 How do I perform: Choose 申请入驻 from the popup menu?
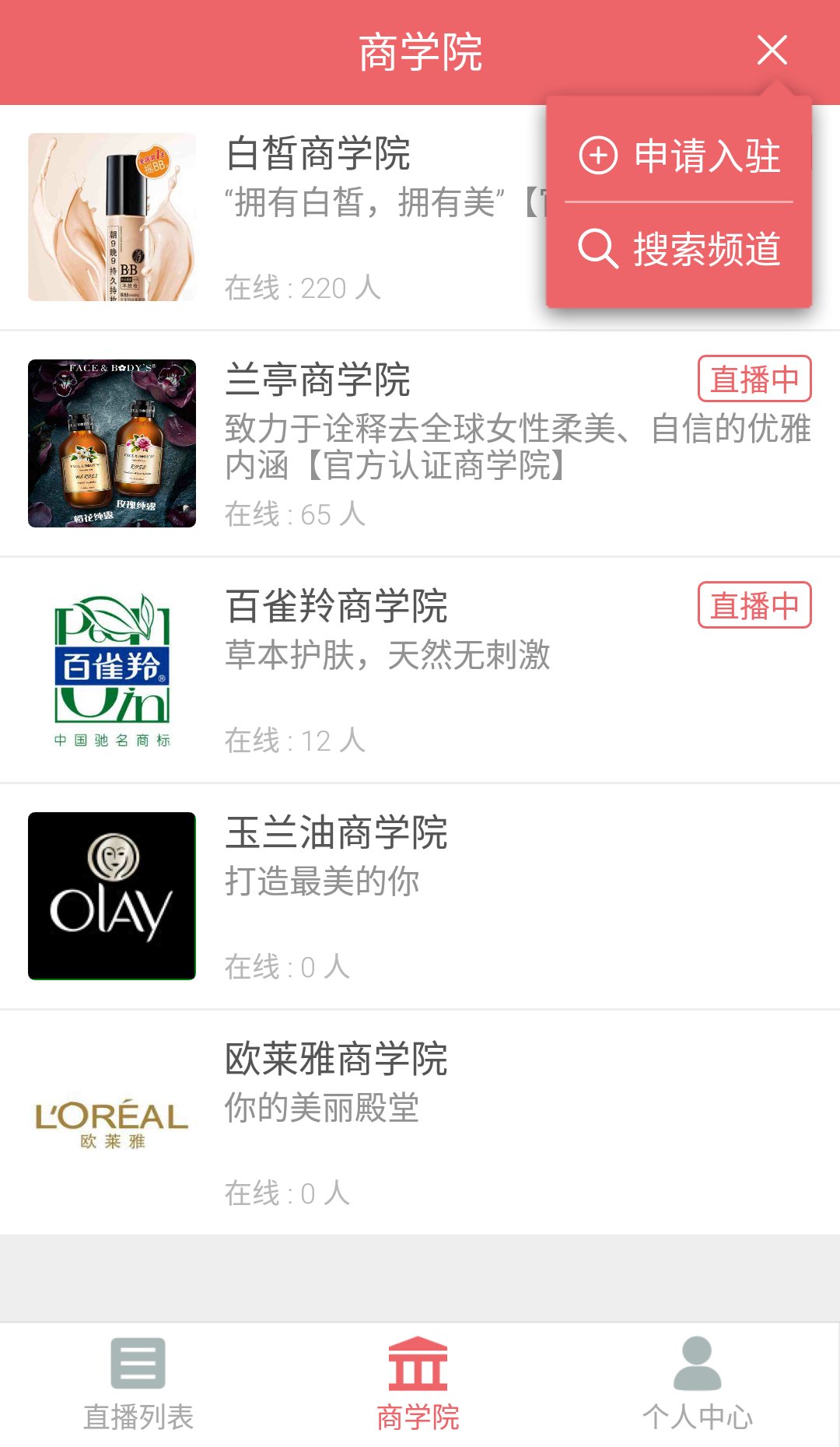point(704,156)
